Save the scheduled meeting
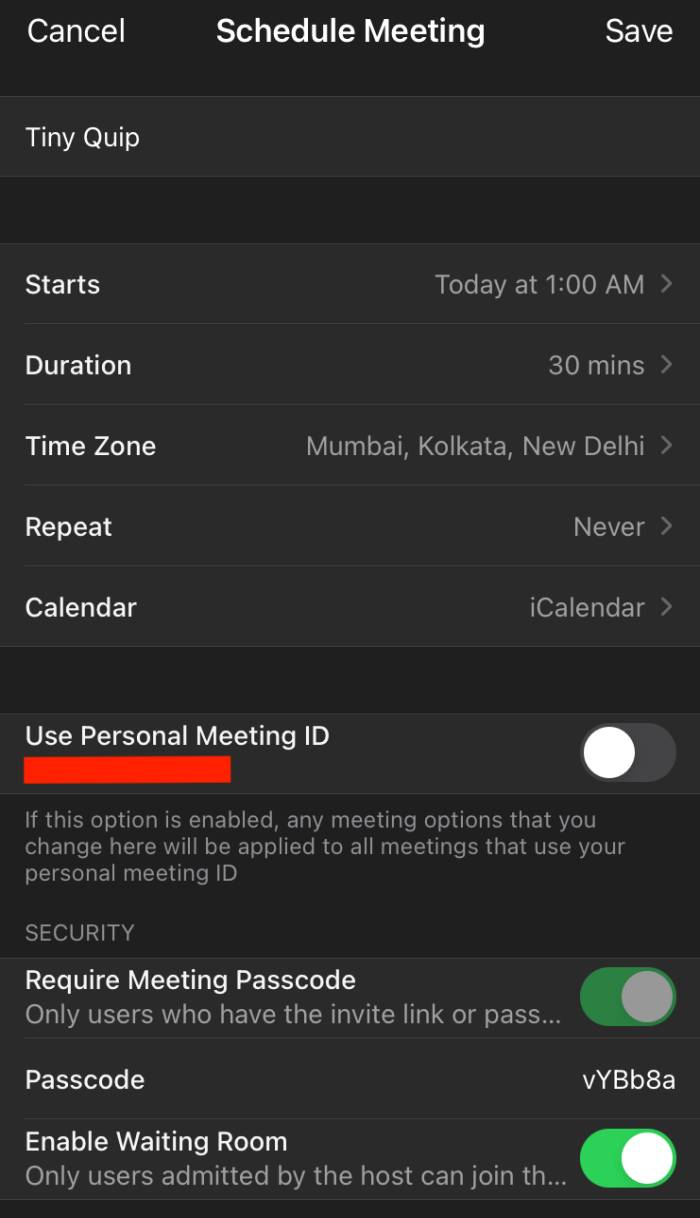Image resolution: width=700 pixels, height=1218 pixels. point(638,31)
